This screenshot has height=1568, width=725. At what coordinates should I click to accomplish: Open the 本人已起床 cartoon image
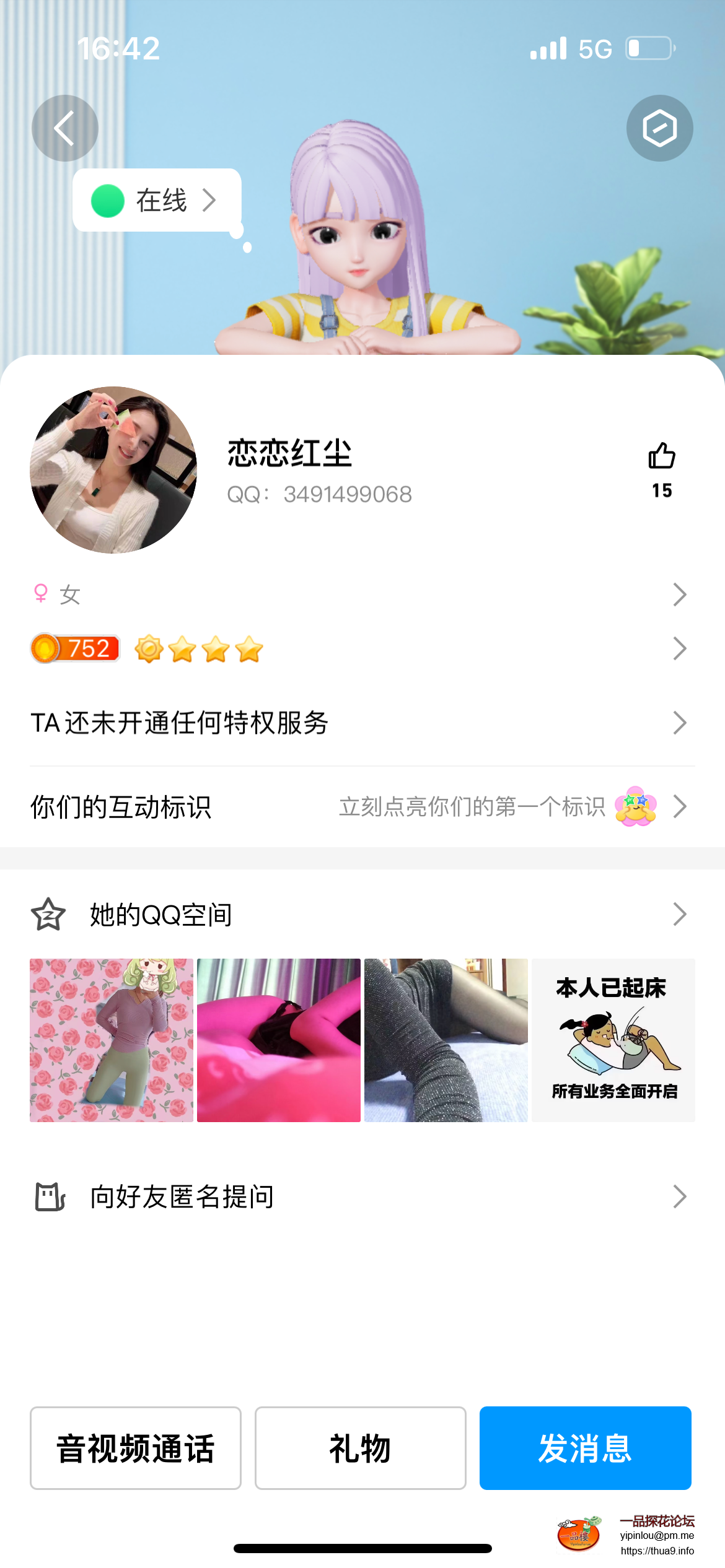click(613, 1040)
